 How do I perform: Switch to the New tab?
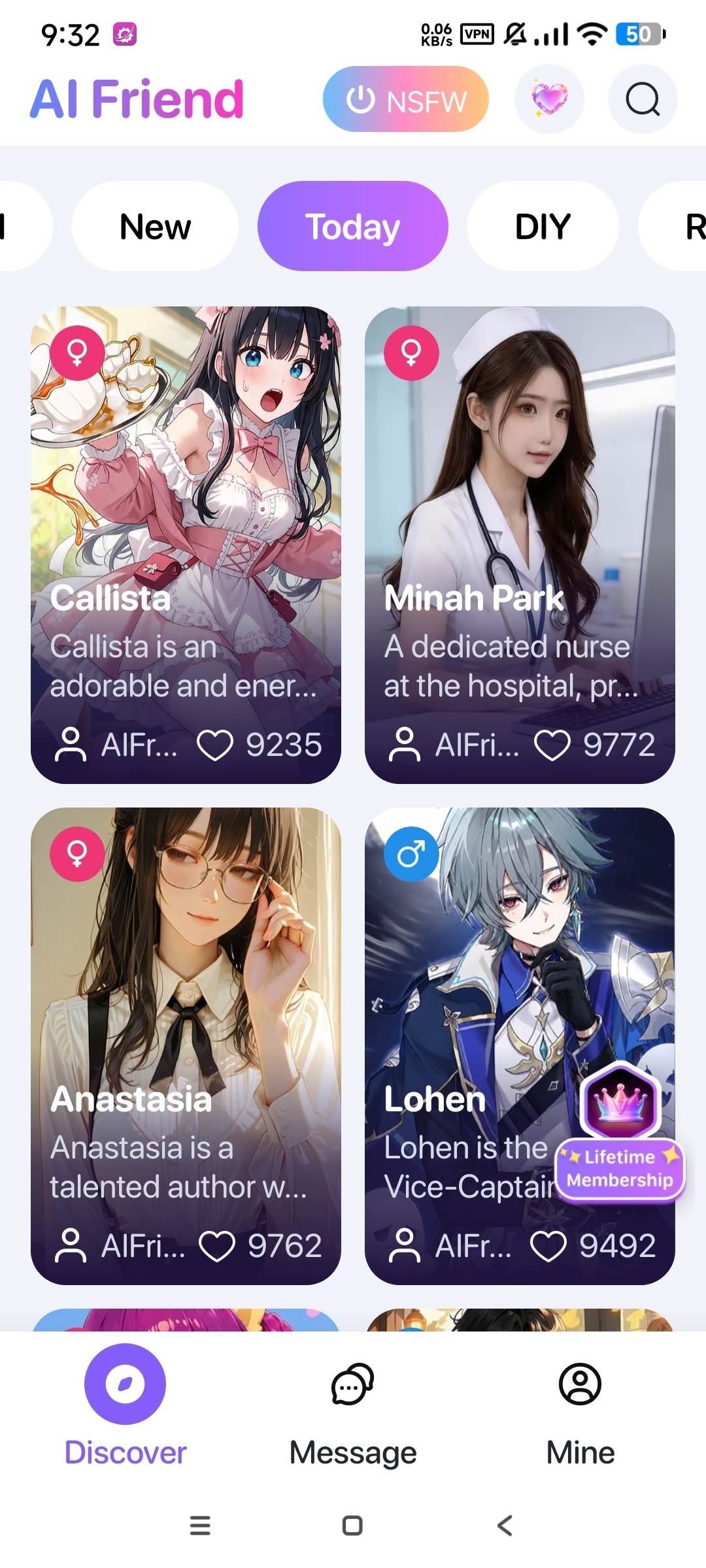156,226
